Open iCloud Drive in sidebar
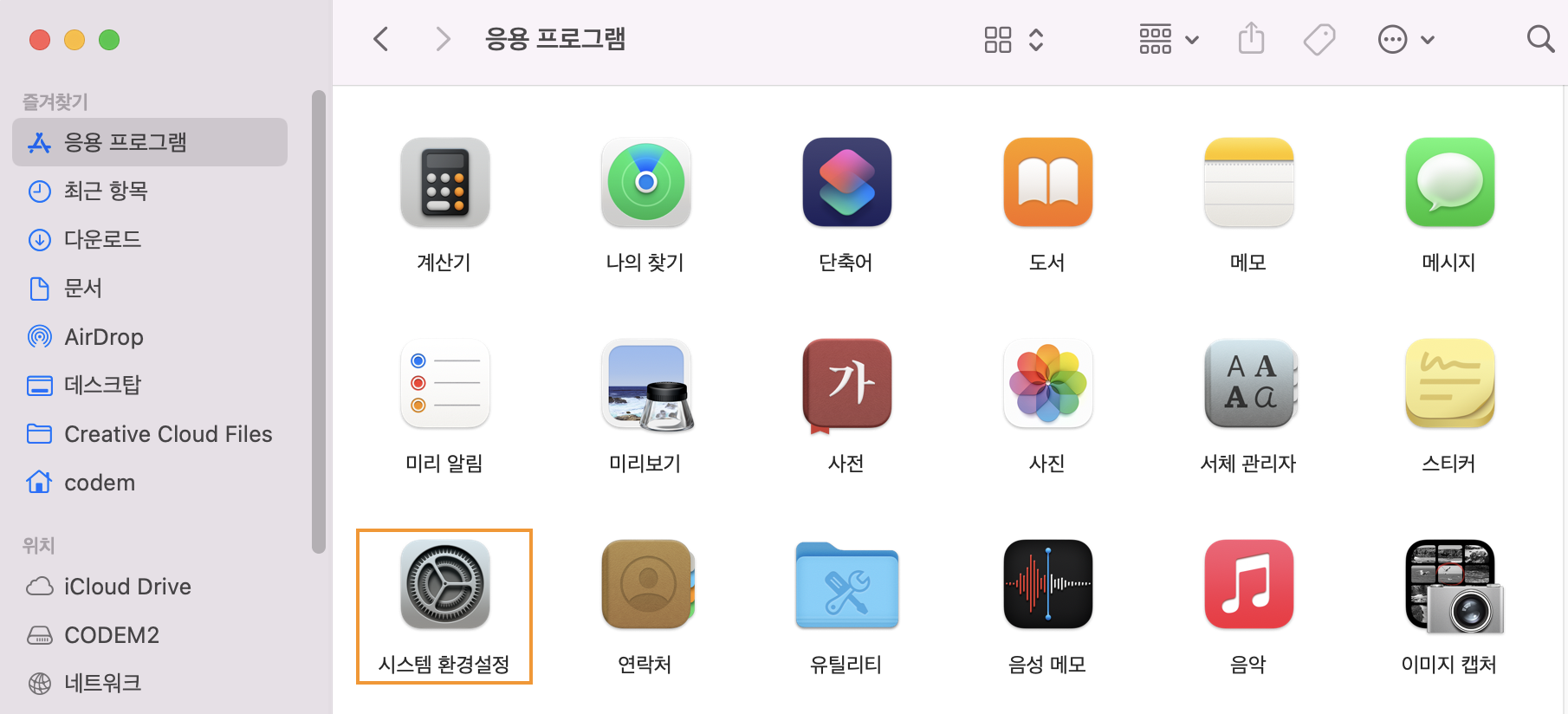This screenshot has height=714, width=1568. pos(127,587)
